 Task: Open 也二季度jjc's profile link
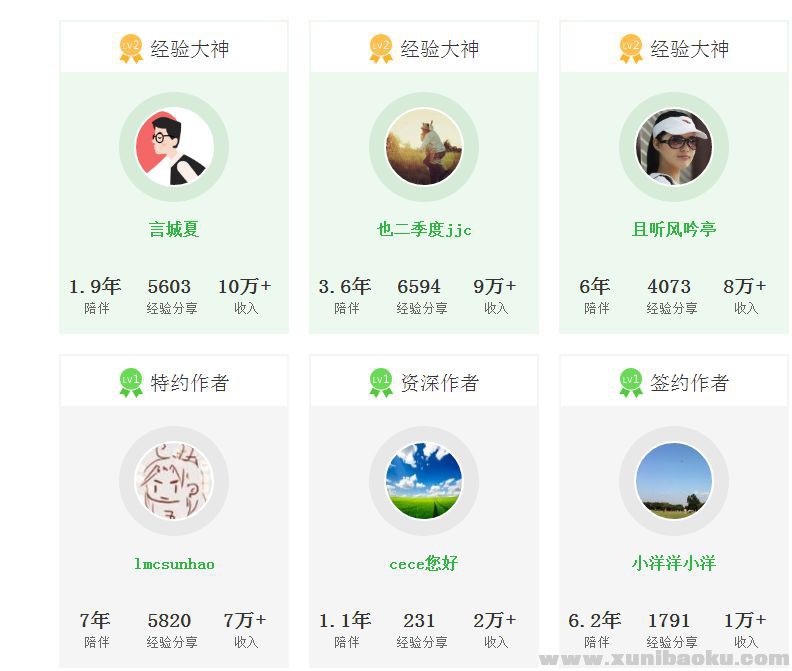point(424,229)
